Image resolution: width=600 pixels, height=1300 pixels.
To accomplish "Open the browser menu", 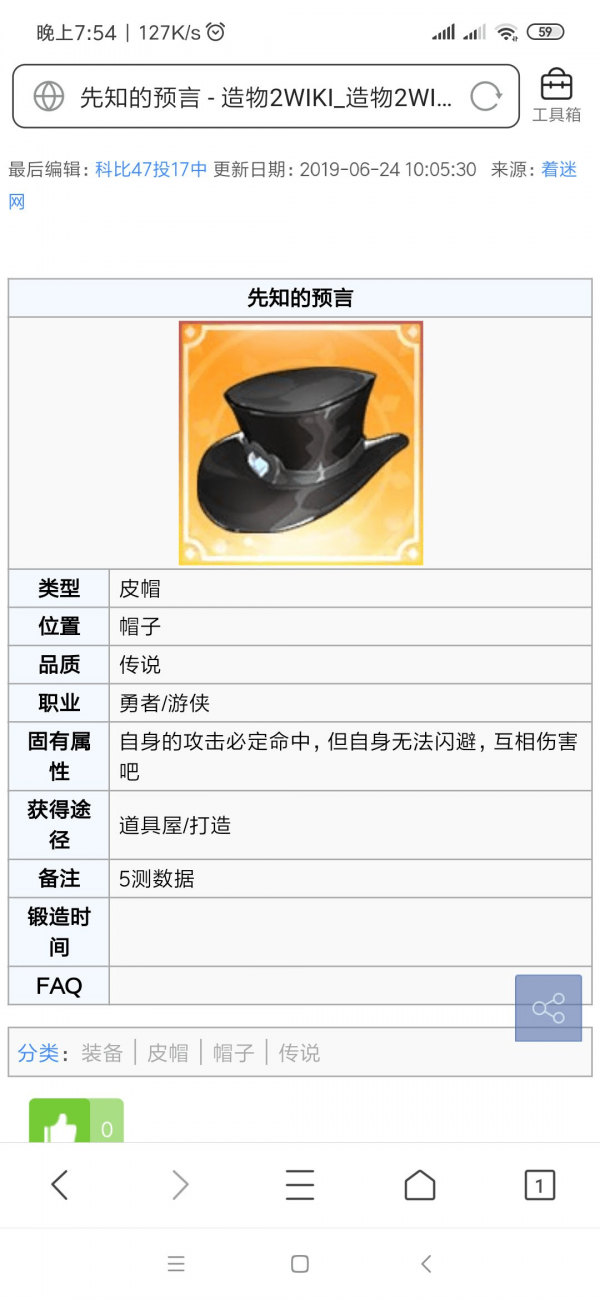I will point(300,1185).
